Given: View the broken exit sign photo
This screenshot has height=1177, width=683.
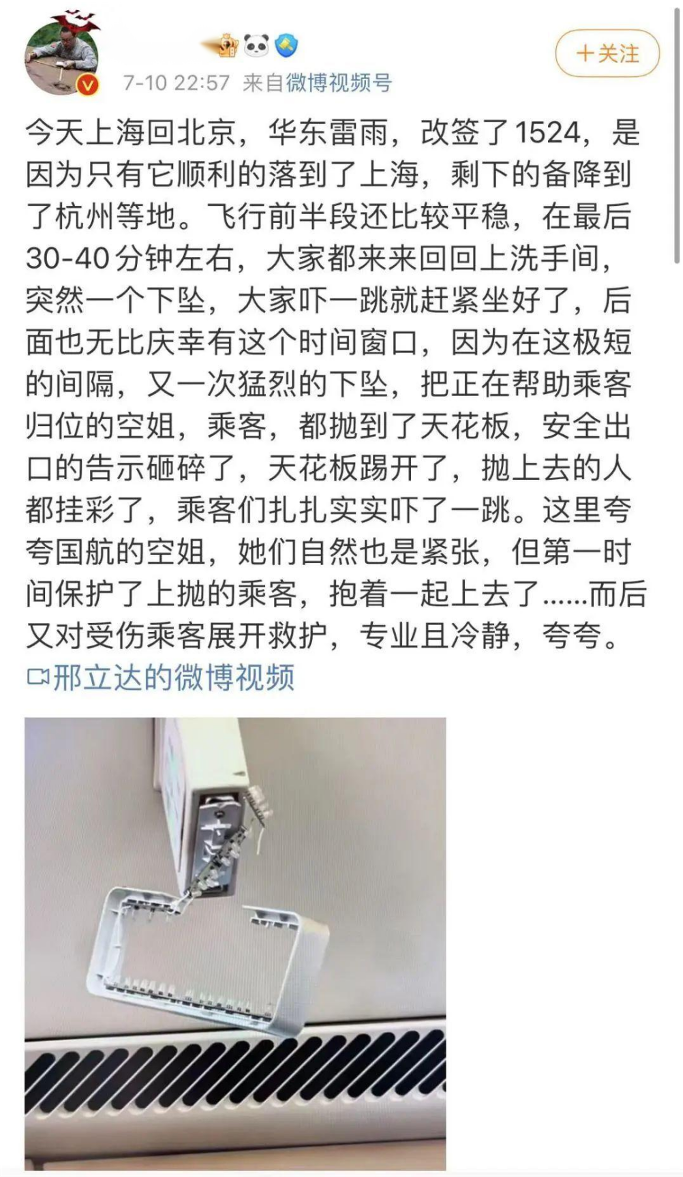Looking at the screenshot, I should [x=235, y=940].
